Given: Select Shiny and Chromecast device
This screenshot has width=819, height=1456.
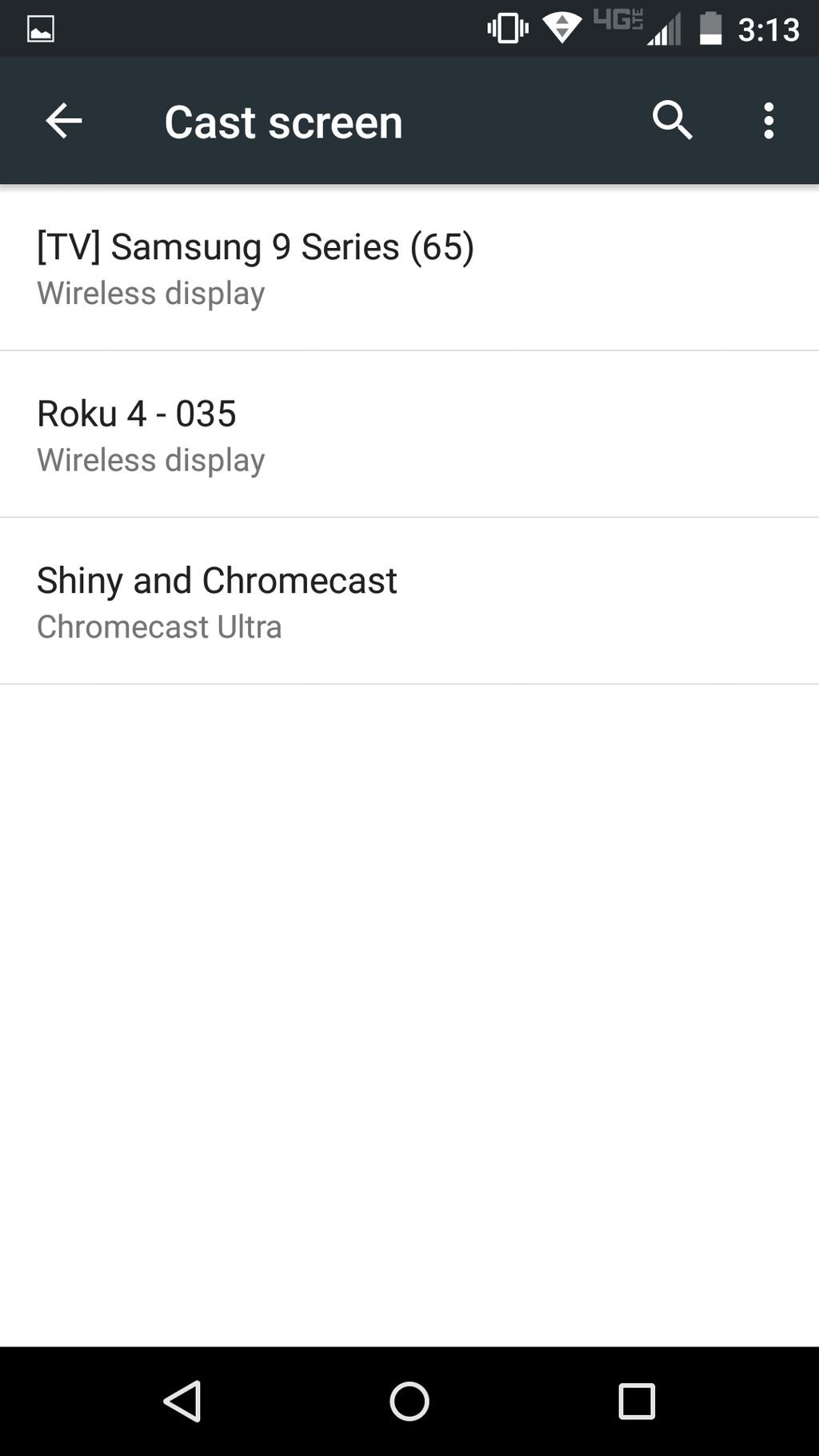Looking at the screenshot, I should click(x=217, y=580).
